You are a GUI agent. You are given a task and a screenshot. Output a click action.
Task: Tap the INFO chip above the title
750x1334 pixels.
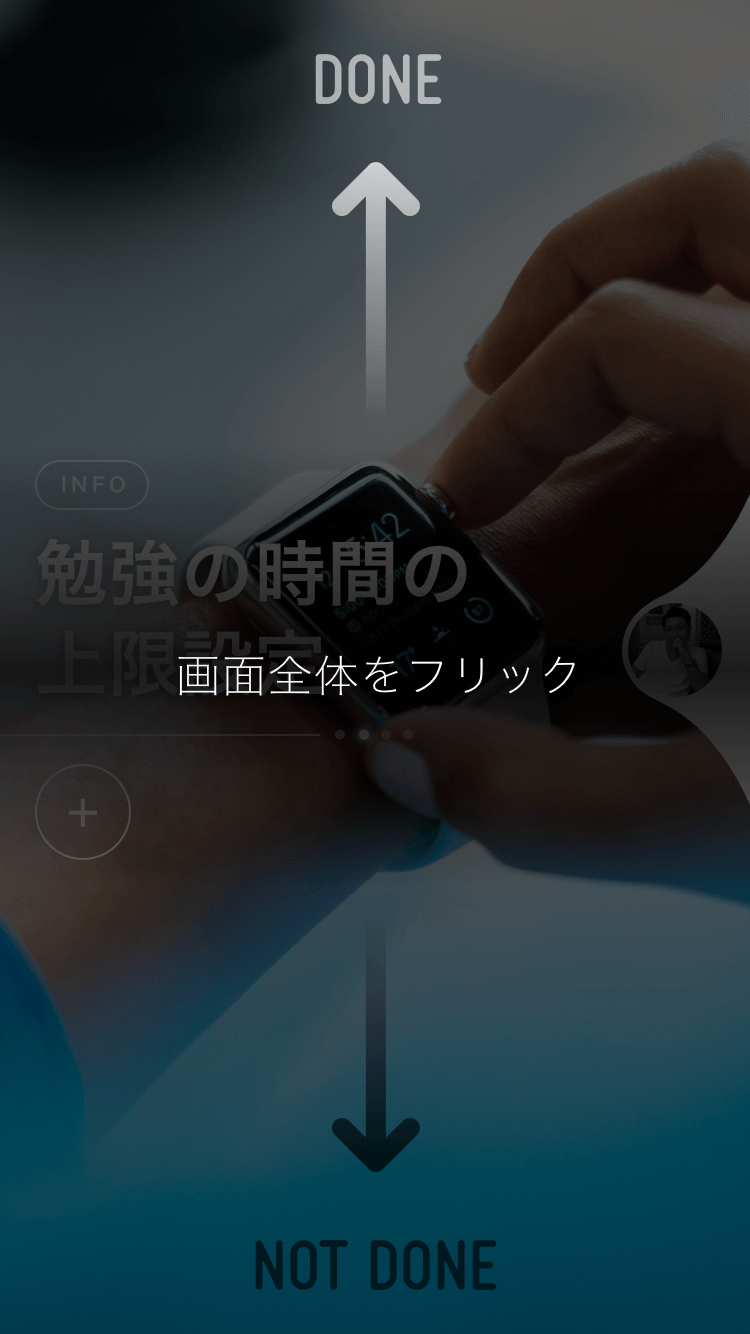92,486
